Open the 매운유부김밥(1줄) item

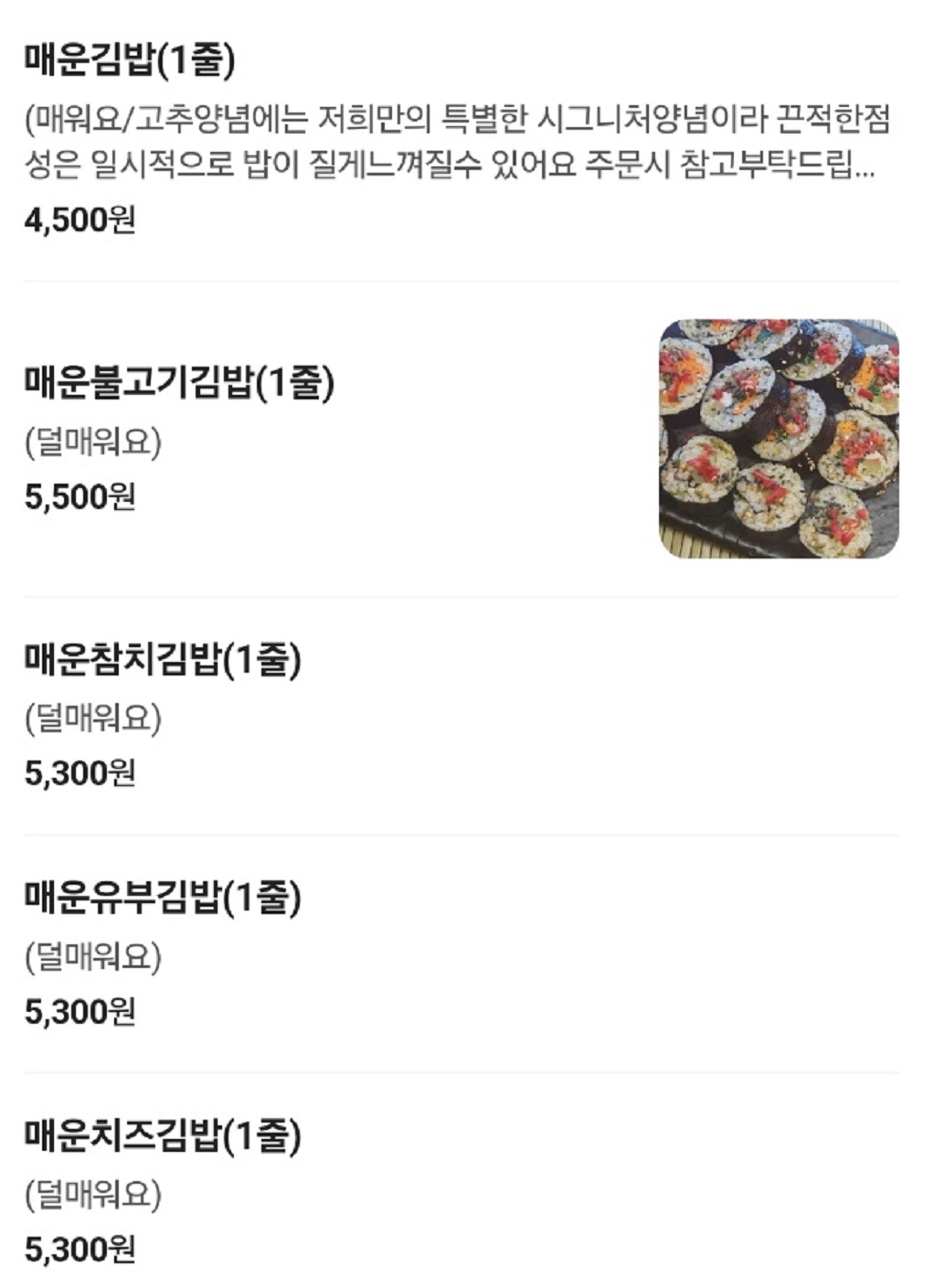tap(165, 898)
